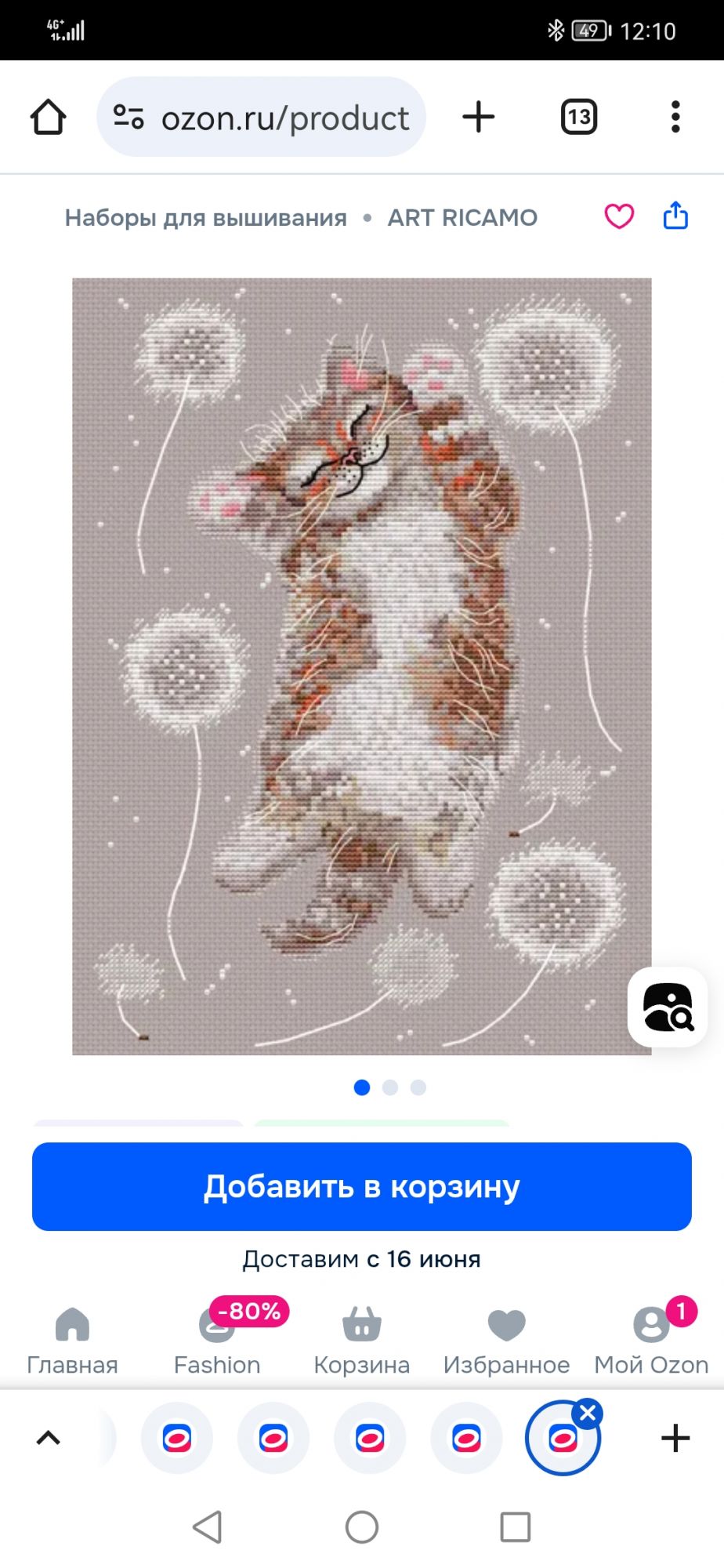Share this product
This screenshot has width=724, height=1568.
coord(675,216)
